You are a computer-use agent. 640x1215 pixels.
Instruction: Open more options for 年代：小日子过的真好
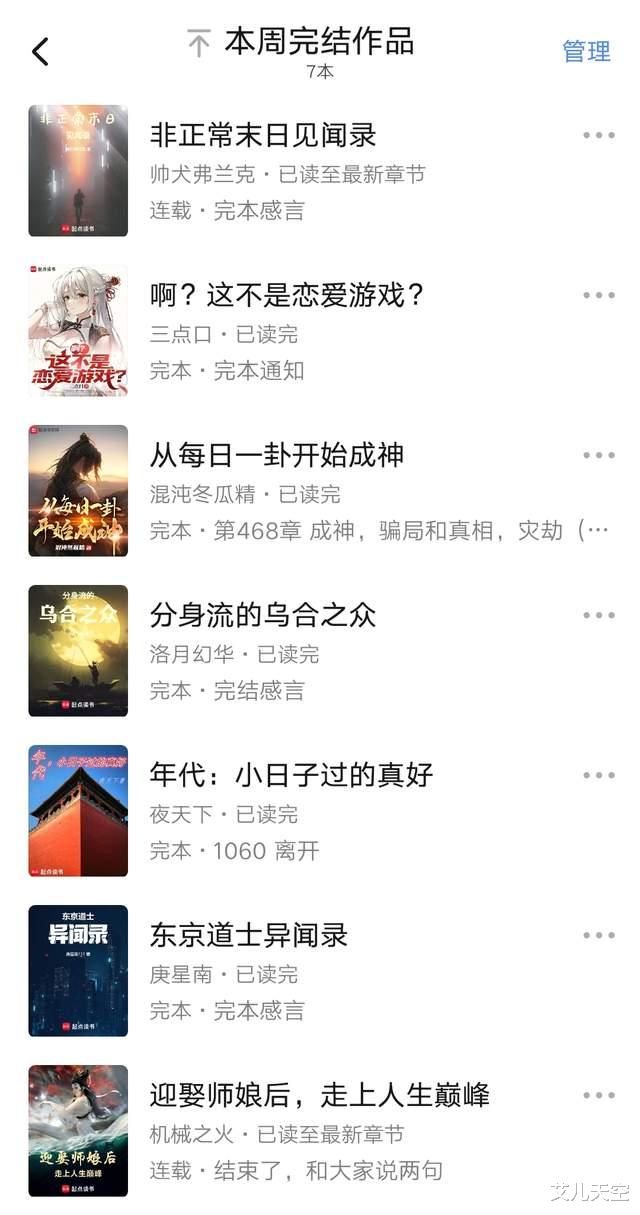click(x=598, y=775)
